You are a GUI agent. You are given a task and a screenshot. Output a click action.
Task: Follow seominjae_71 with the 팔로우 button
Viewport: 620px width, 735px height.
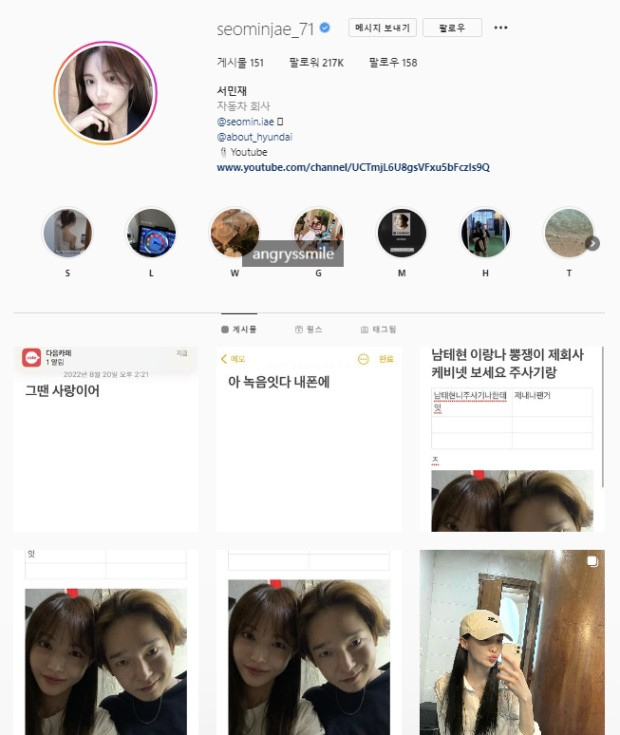452,28
